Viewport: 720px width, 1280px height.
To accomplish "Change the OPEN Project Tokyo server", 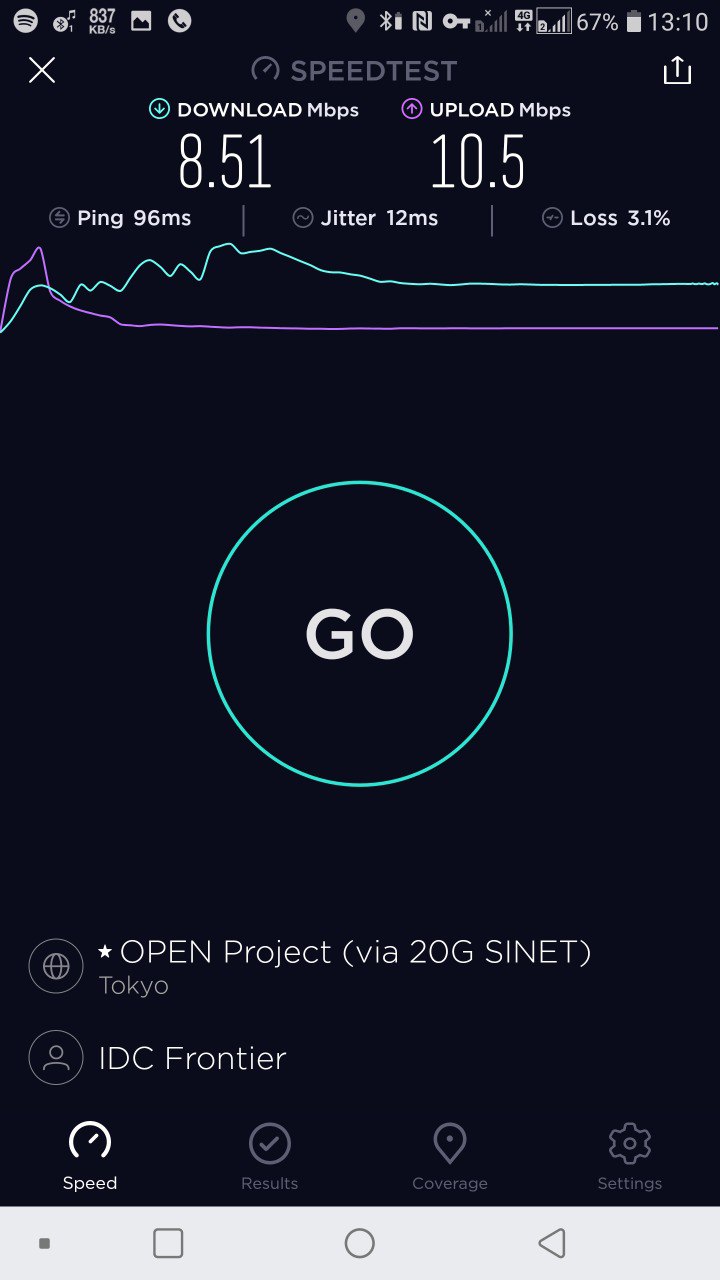I will (343, 966).
